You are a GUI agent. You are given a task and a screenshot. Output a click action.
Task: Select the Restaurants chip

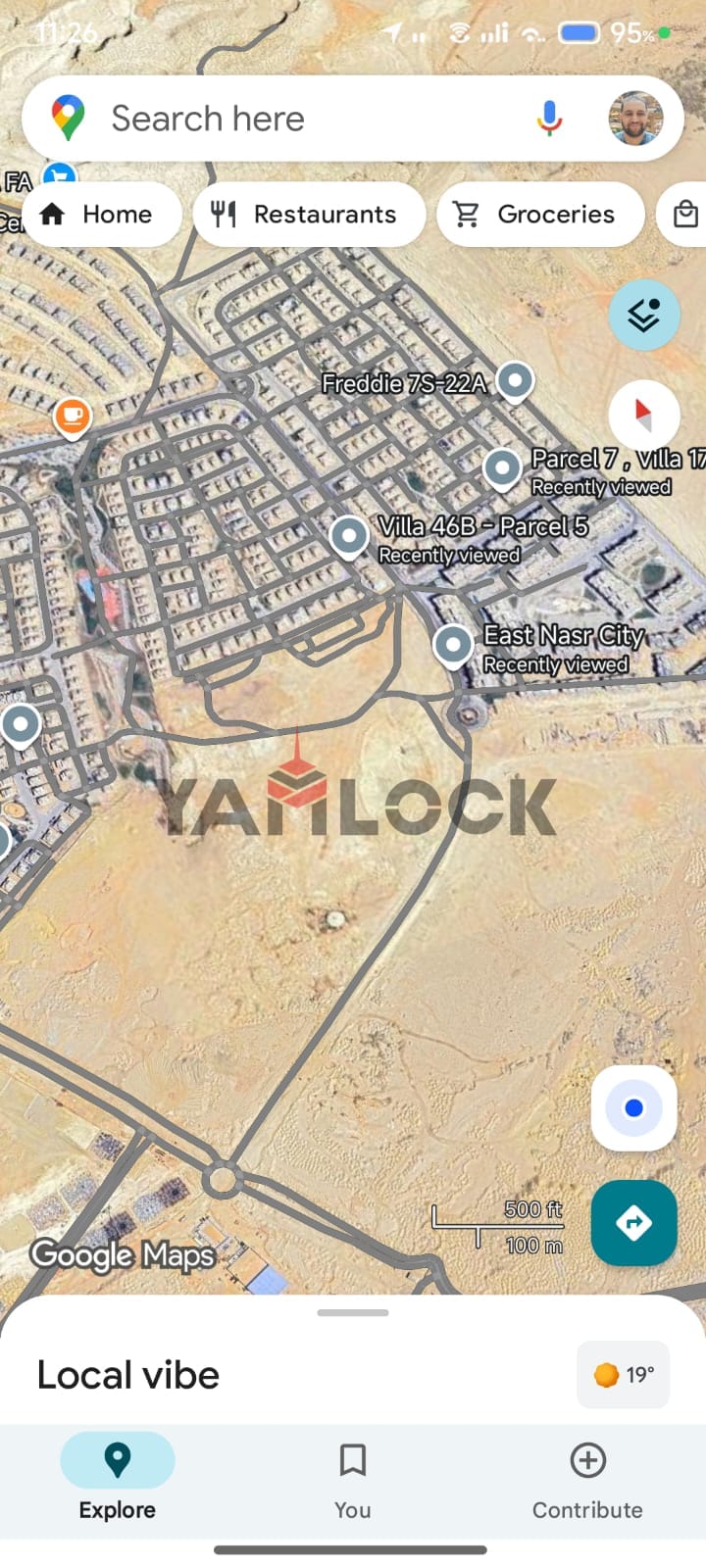[x=309, y=215]
